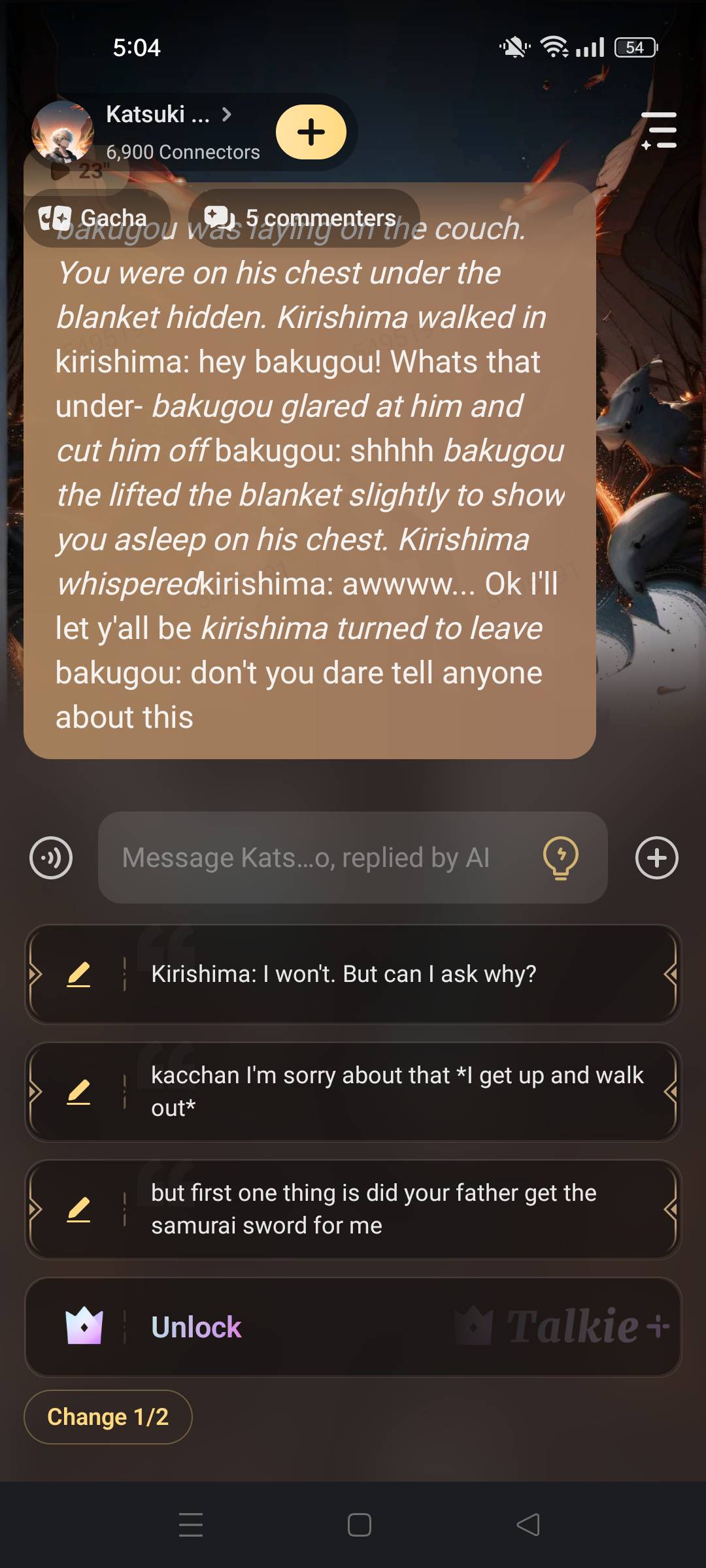706x1568 pixels.
Task: Select suggestion "I won't. But can I ask why?"
Action: coord(392,974)
